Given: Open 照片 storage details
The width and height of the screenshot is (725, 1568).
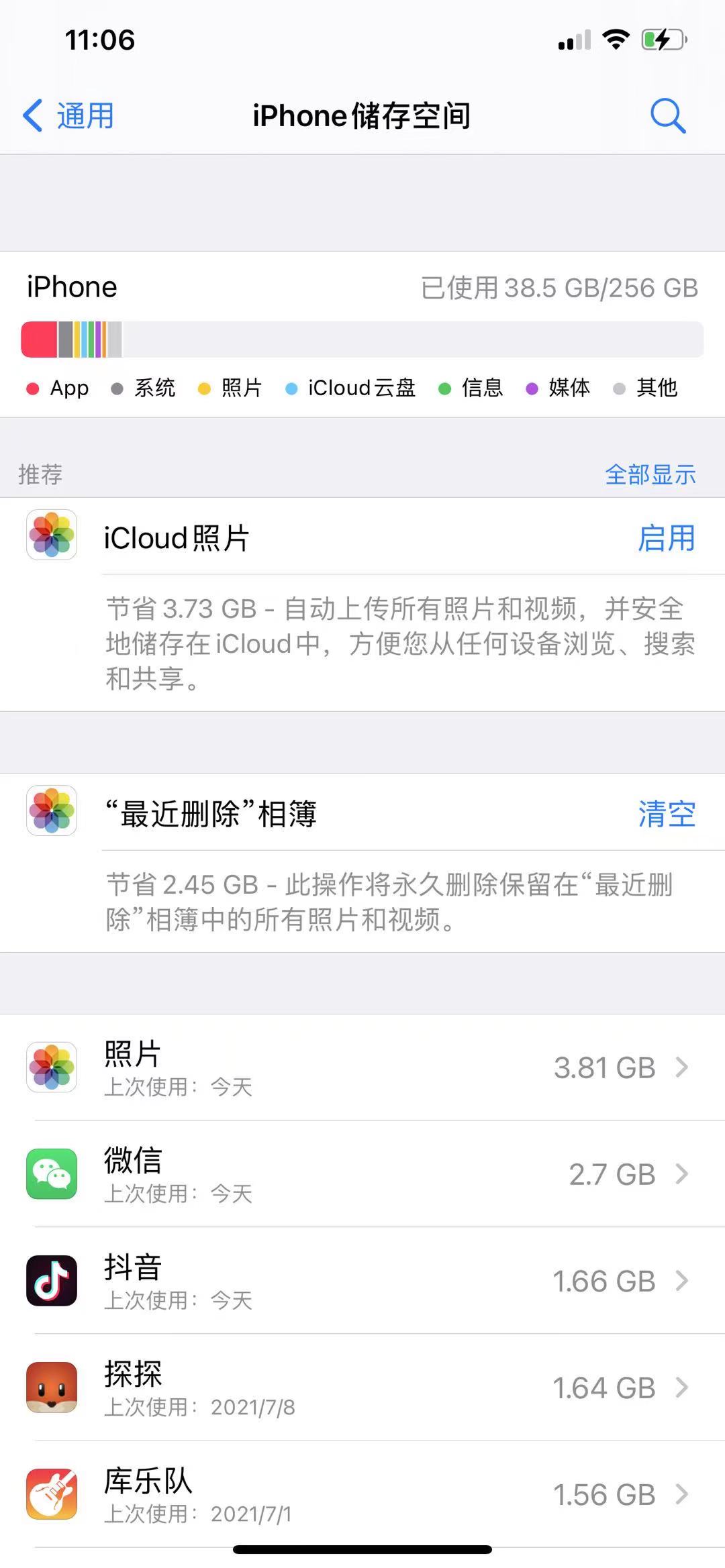Looking at the screenshot, I should point(362,1067).
